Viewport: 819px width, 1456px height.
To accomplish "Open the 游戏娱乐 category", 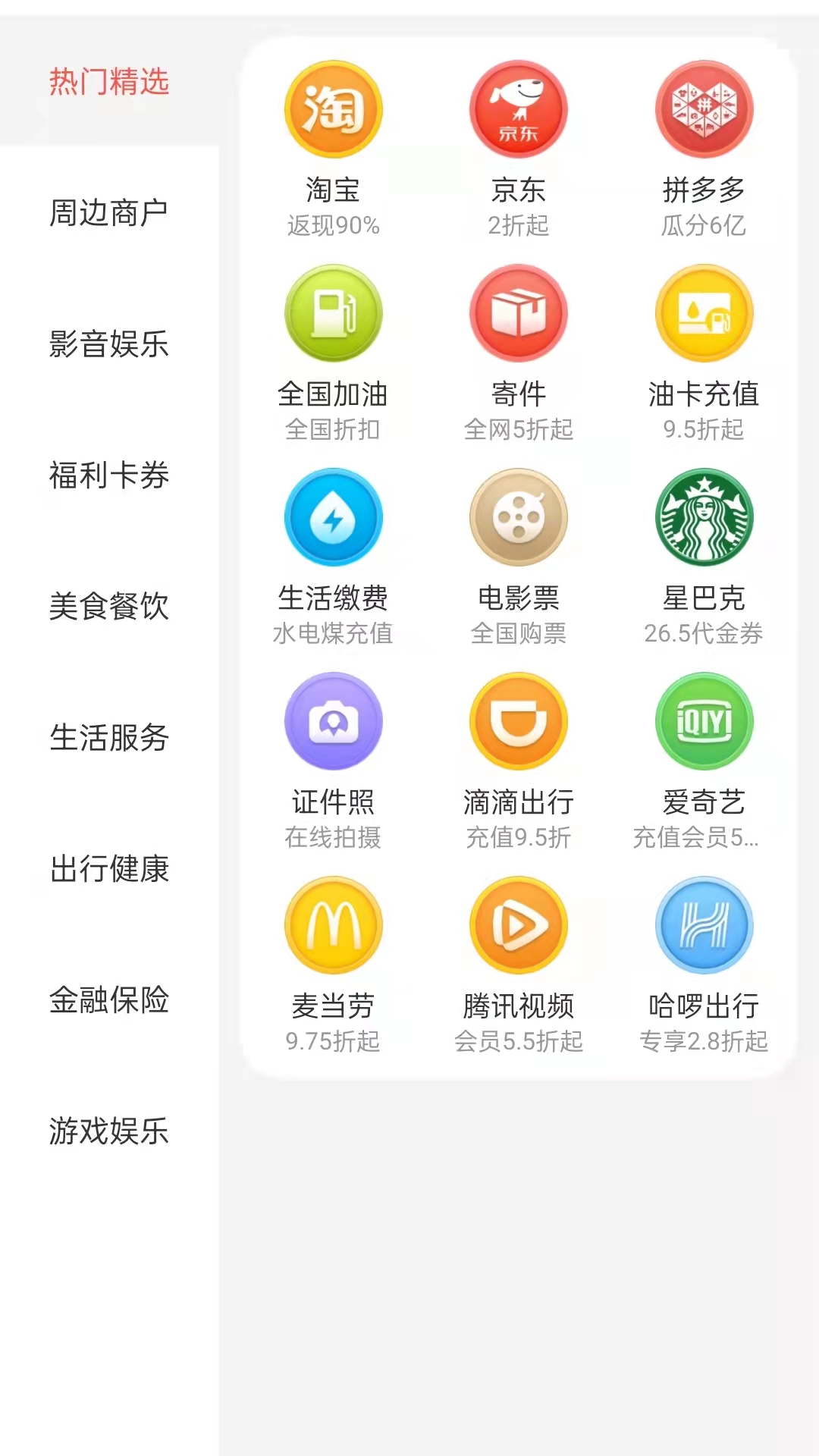I will coord(111,1132).
